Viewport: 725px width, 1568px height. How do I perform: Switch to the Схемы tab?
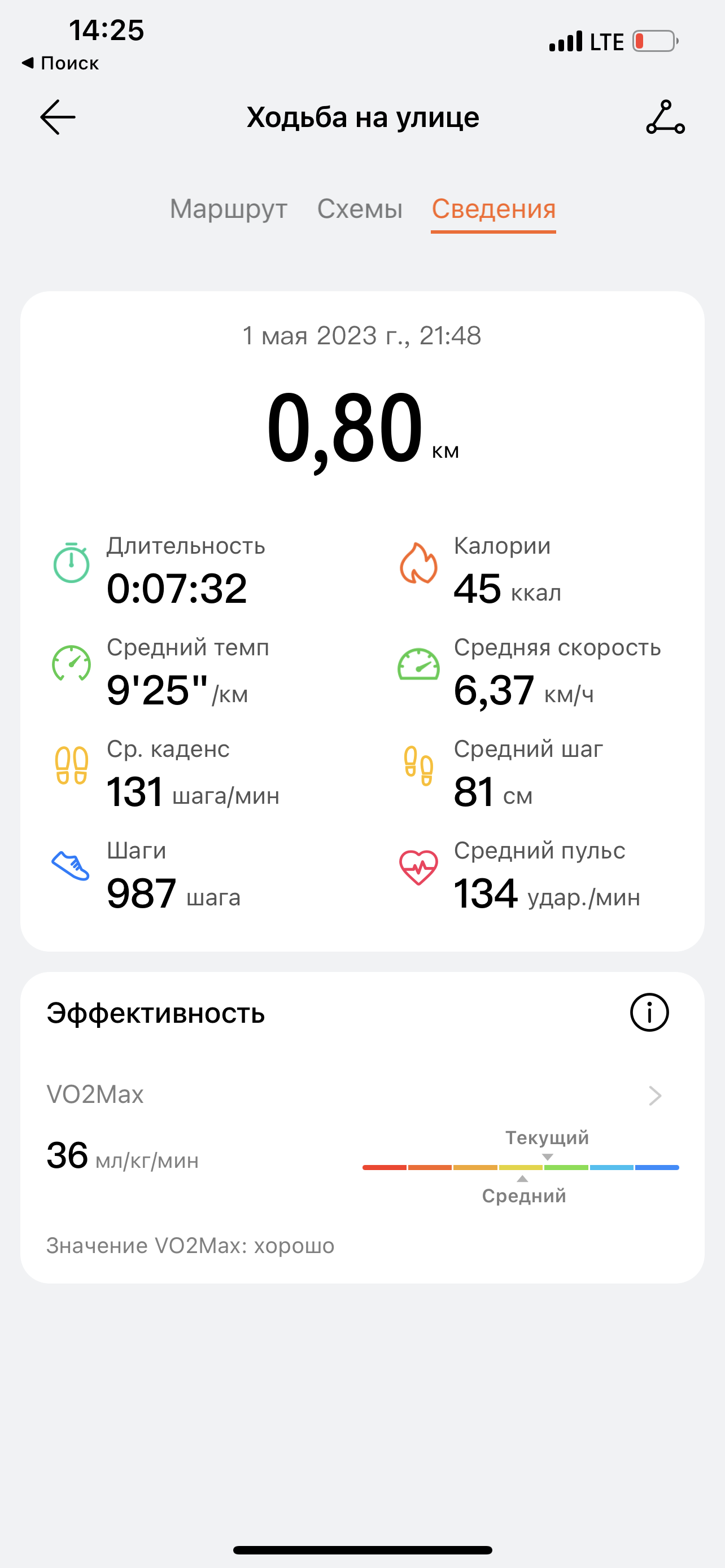coord(360,209)
